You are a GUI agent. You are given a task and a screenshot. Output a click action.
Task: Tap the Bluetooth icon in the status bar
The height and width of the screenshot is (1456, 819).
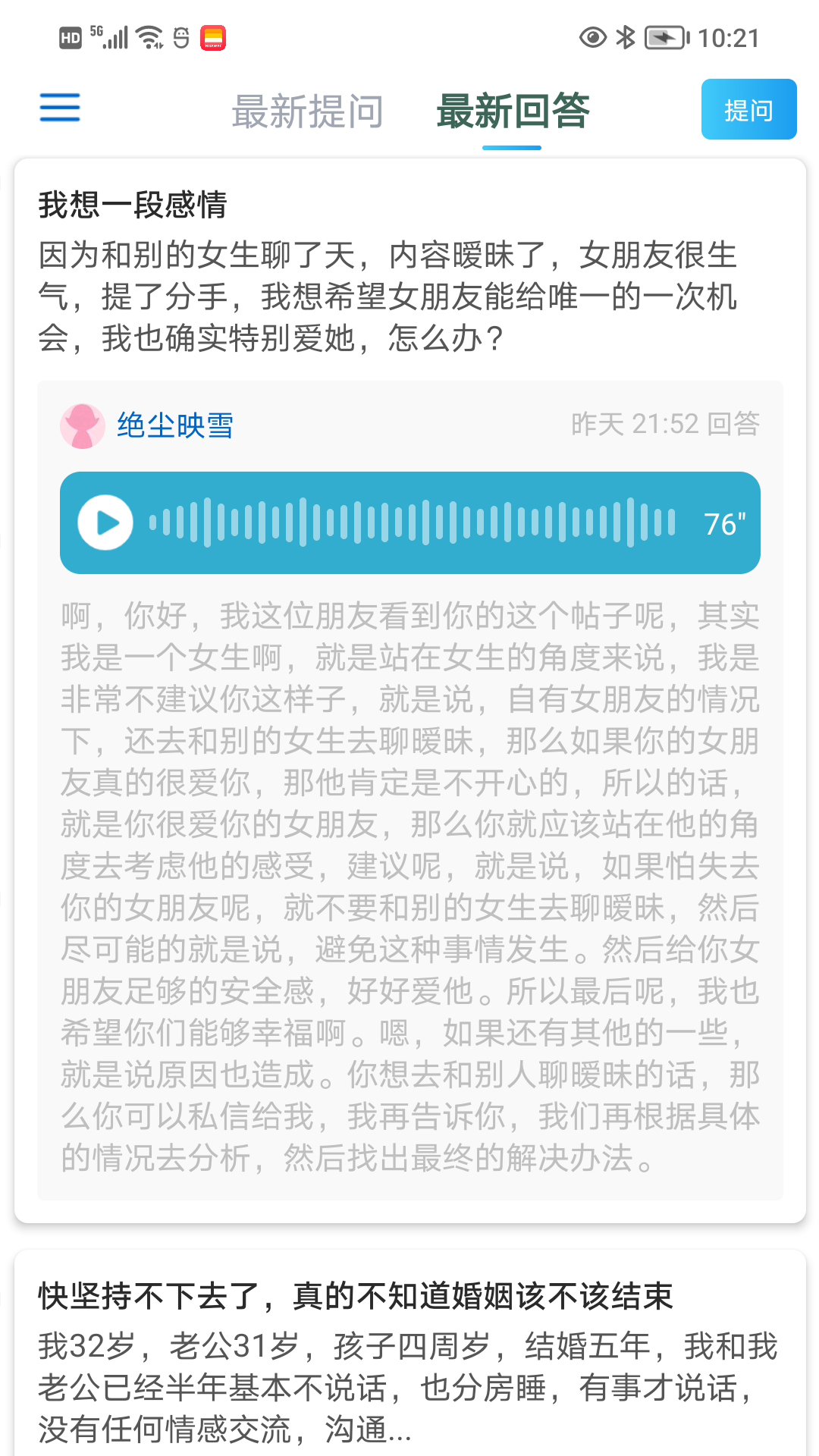(627, 36)
